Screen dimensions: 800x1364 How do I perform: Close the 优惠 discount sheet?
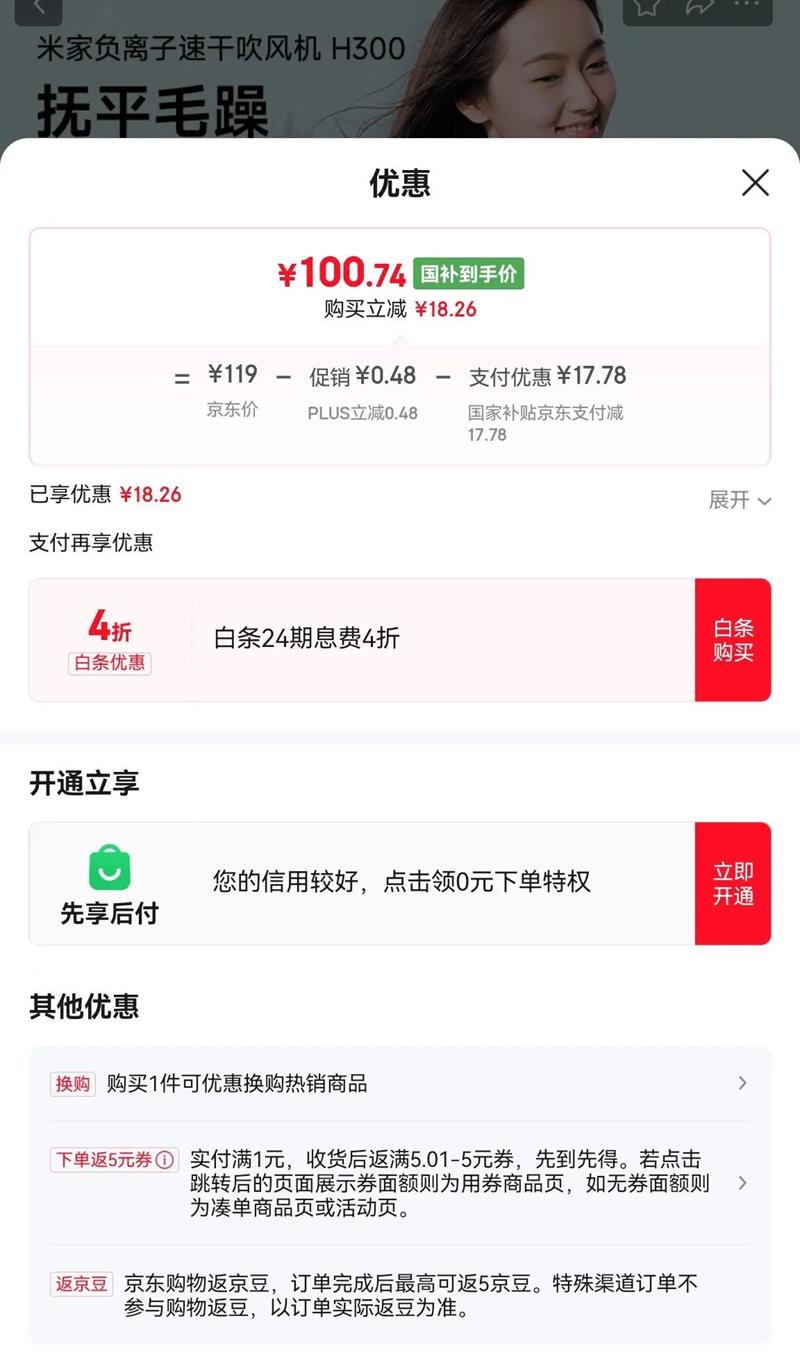755,183
